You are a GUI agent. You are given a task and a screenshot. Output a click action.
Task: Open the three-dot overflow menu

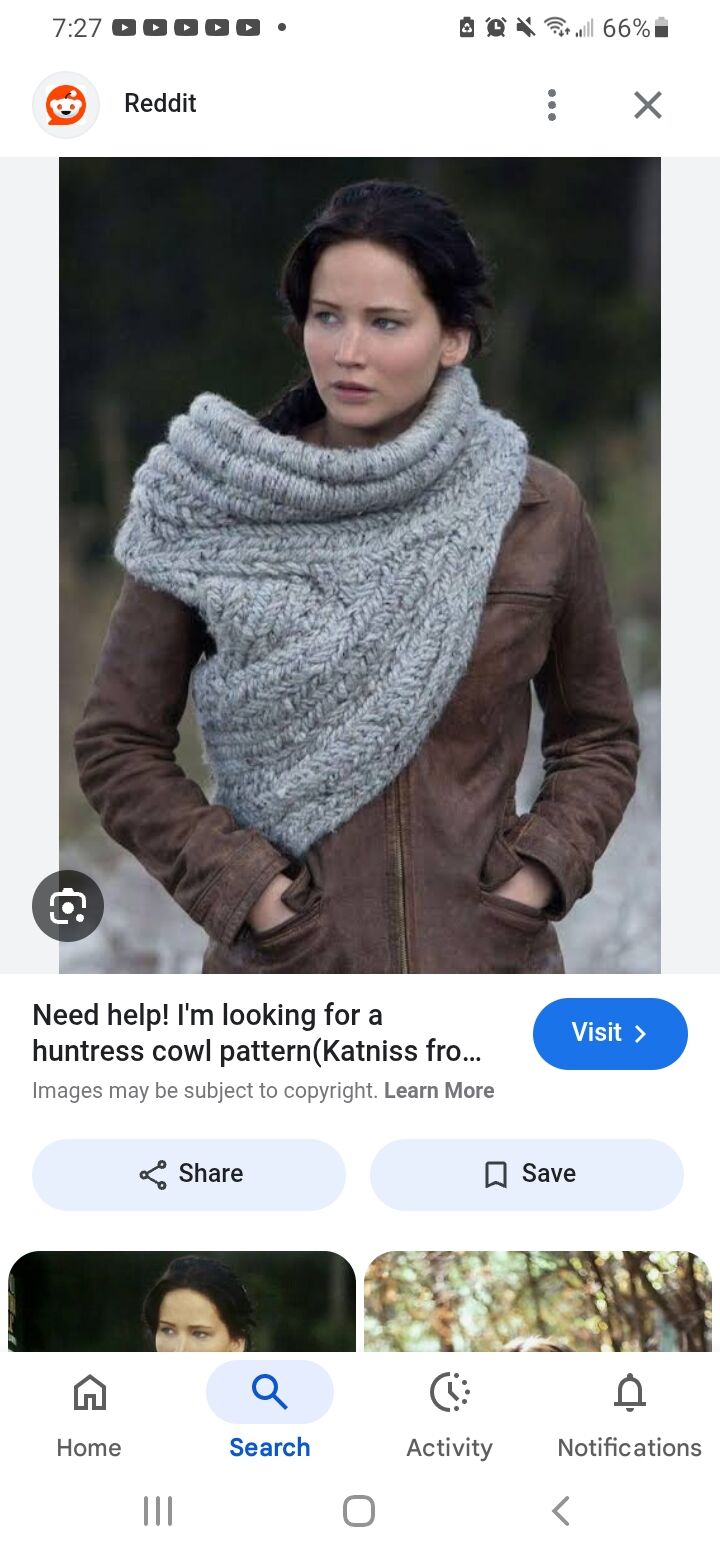[x=551, y=105]
